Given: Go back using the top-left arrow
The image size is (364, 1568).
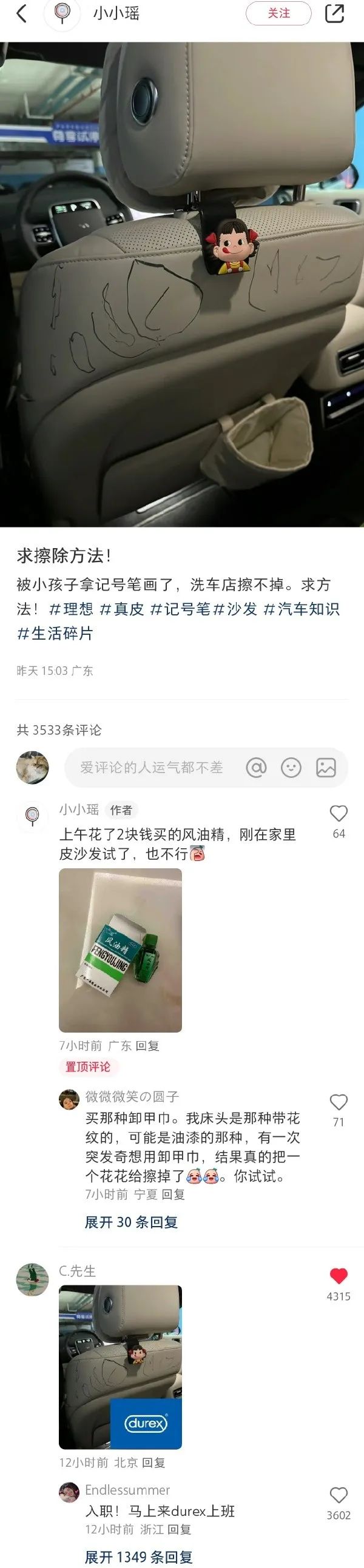Looking at the screenshot, I should 21,13.
